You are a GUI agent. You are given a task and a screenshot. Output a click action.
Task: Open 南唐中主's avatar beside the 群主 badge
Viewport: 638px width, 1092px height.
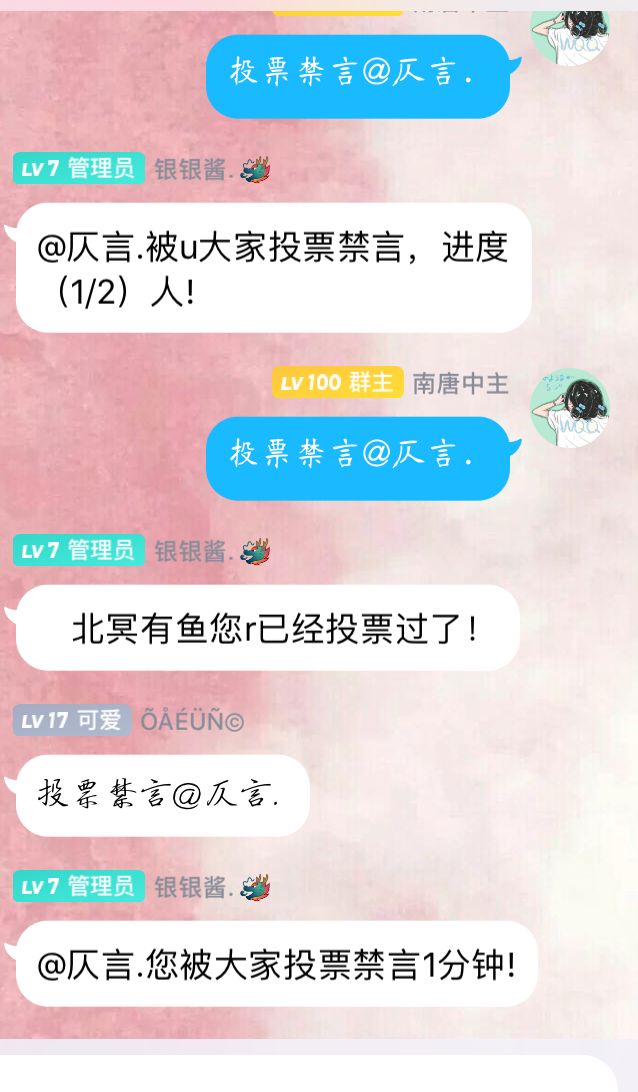coord(569,408)
